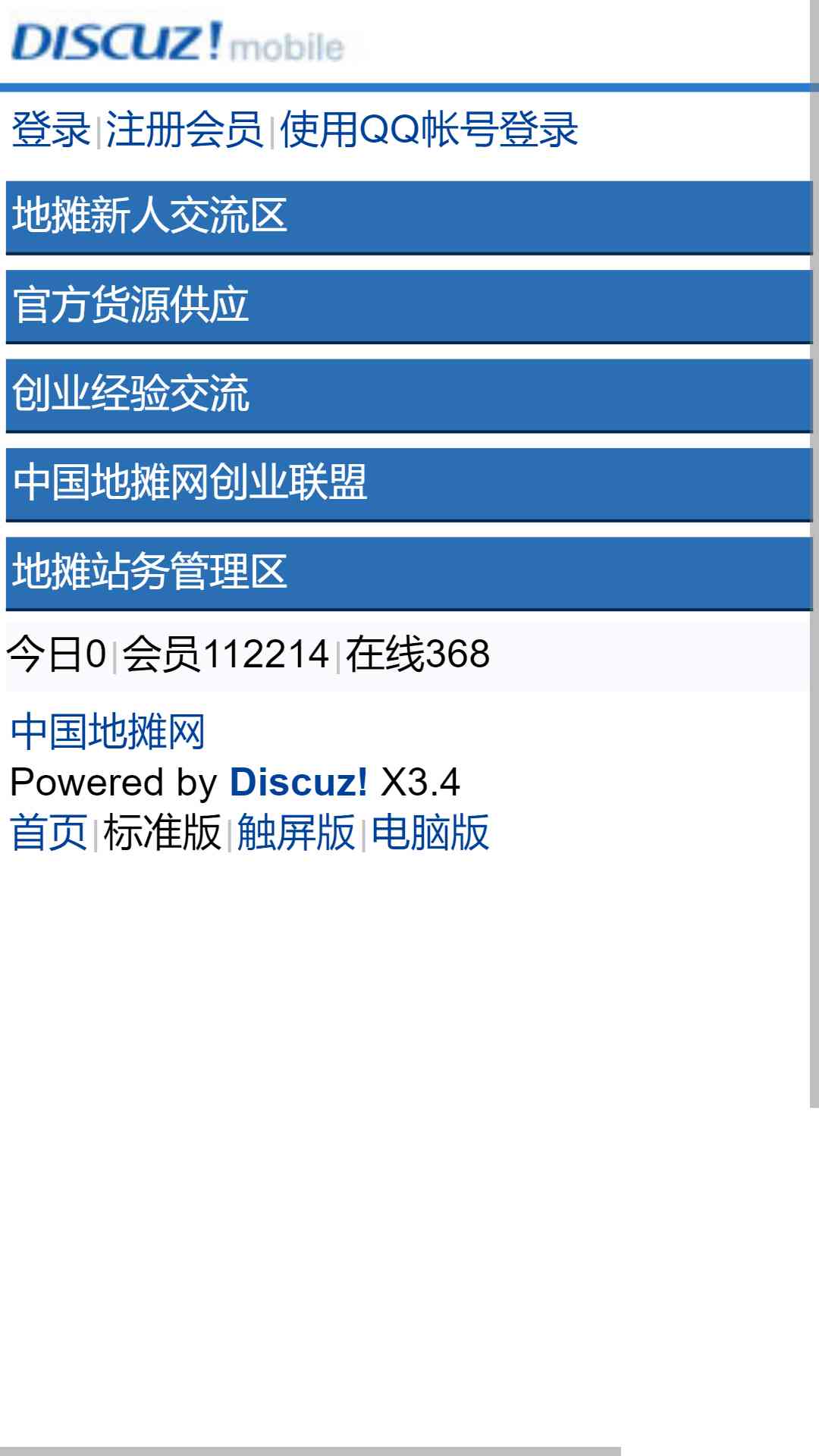Open 地摊站务管理区 section

tap(149, 572)
